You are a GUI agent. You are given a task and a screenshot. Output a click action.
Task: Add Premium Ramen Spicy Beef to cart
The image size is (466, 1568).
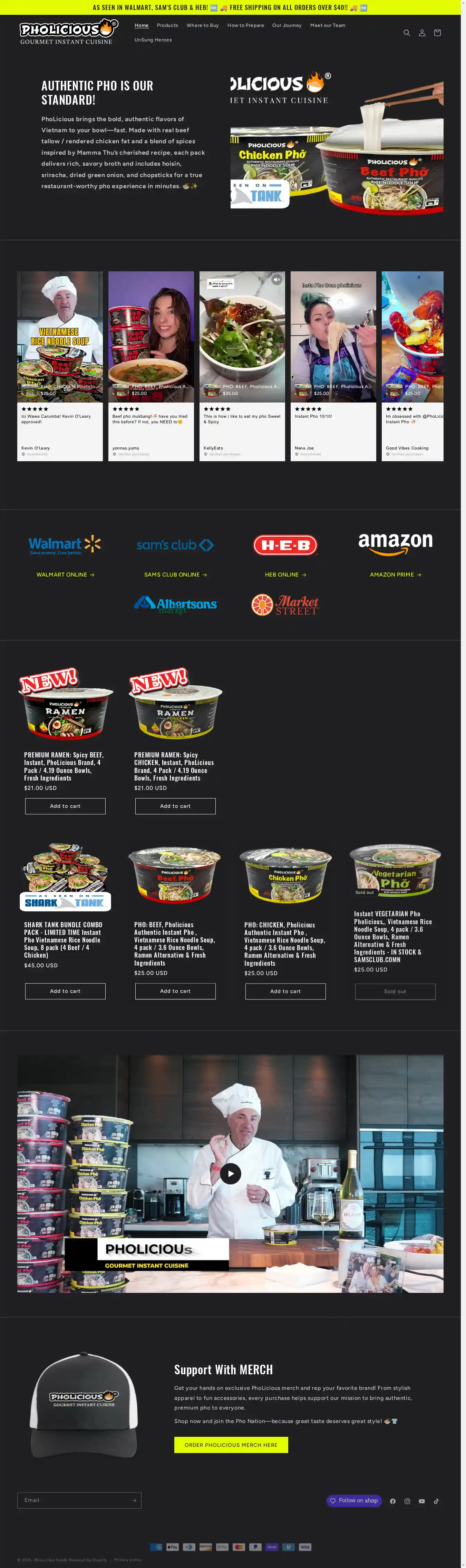[65, 806]
